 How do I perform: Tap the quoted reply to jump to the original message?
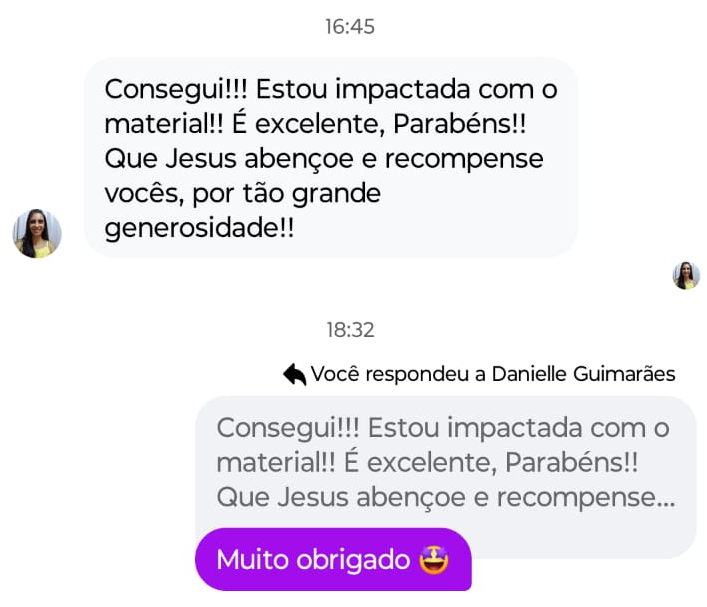445,460
